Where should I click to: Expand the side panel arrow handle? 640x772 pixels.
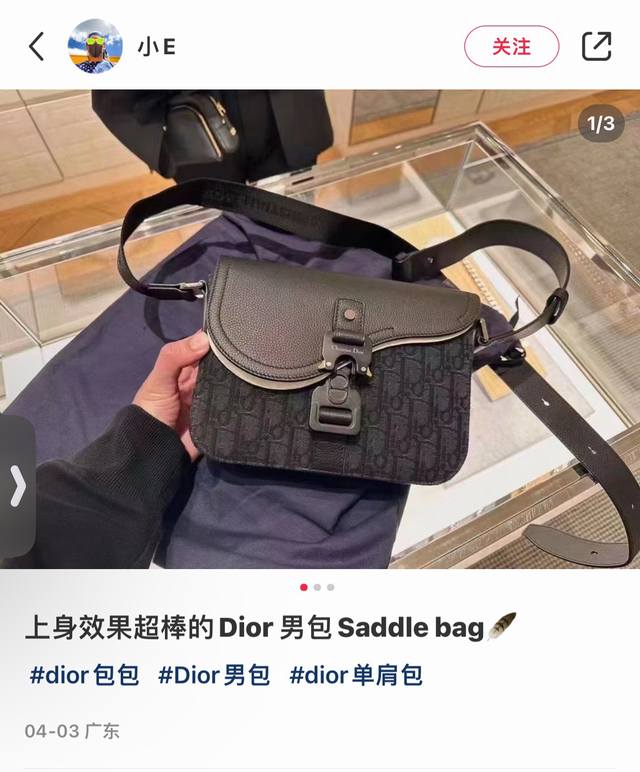pyautogui.click(x=17, y=486)
